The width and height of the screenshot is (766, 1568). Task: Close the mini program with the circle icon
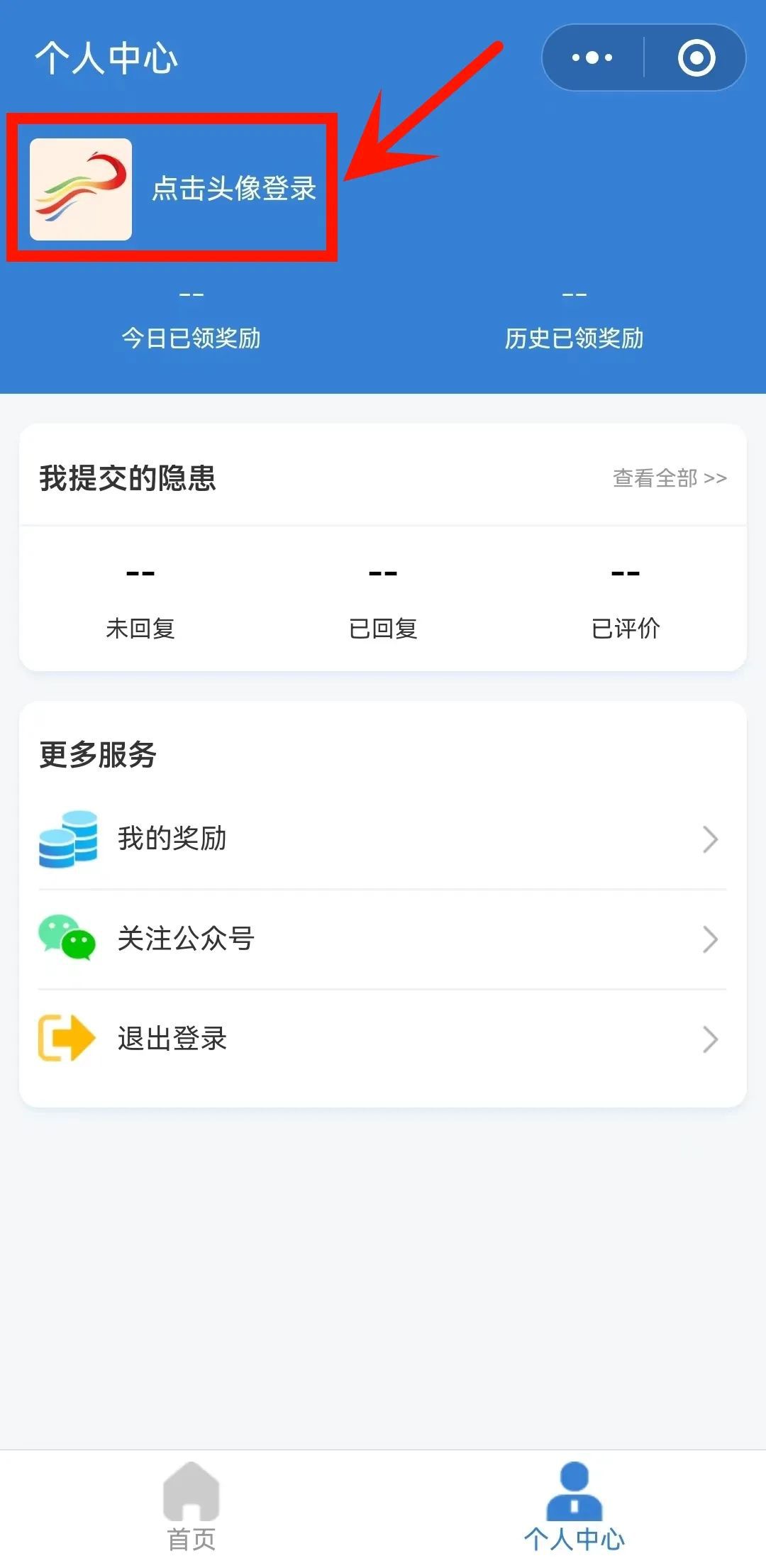[x=696, y=57]
